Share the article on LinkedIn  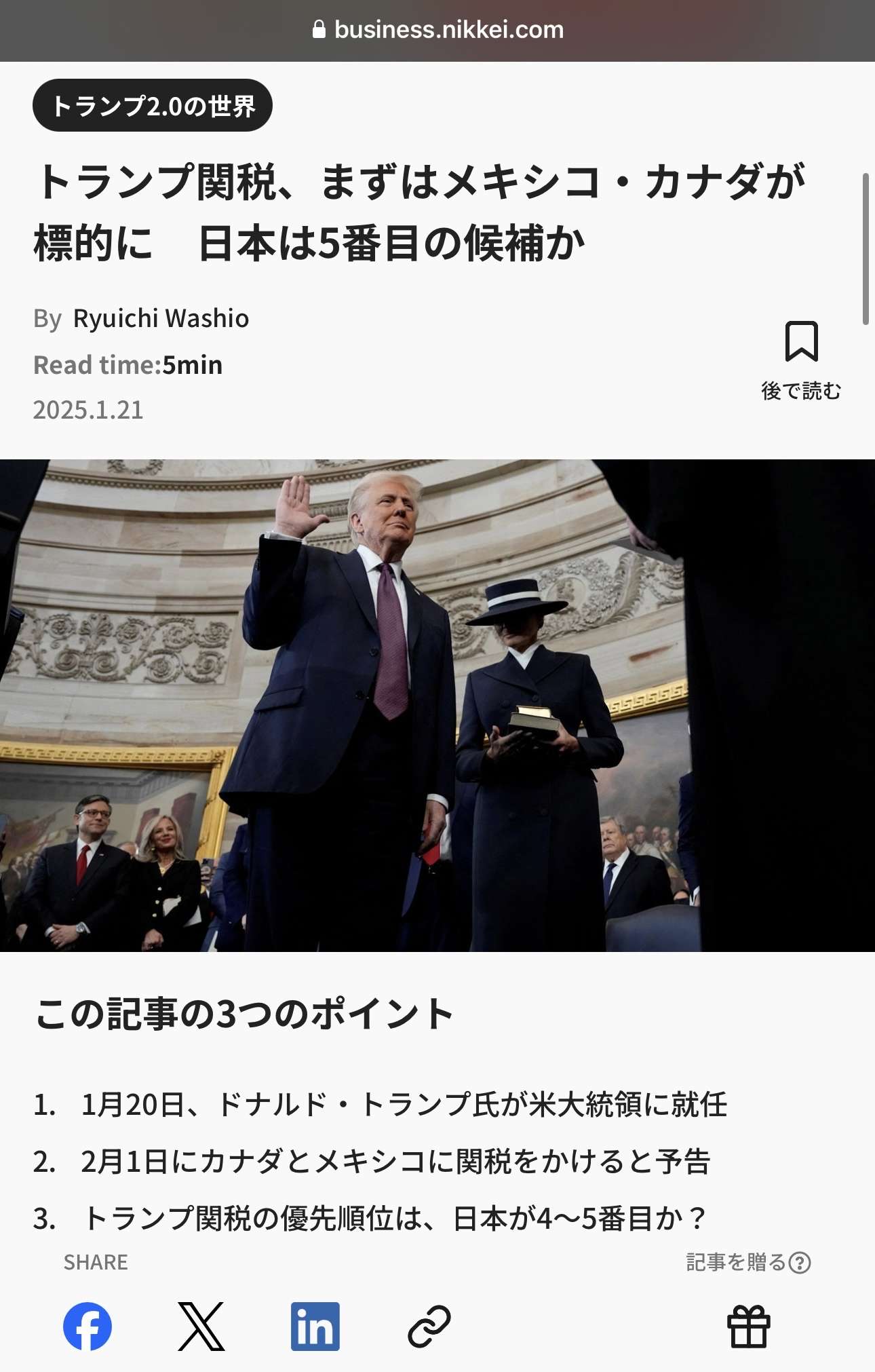pyautogui.click(x=315, y=1327)
